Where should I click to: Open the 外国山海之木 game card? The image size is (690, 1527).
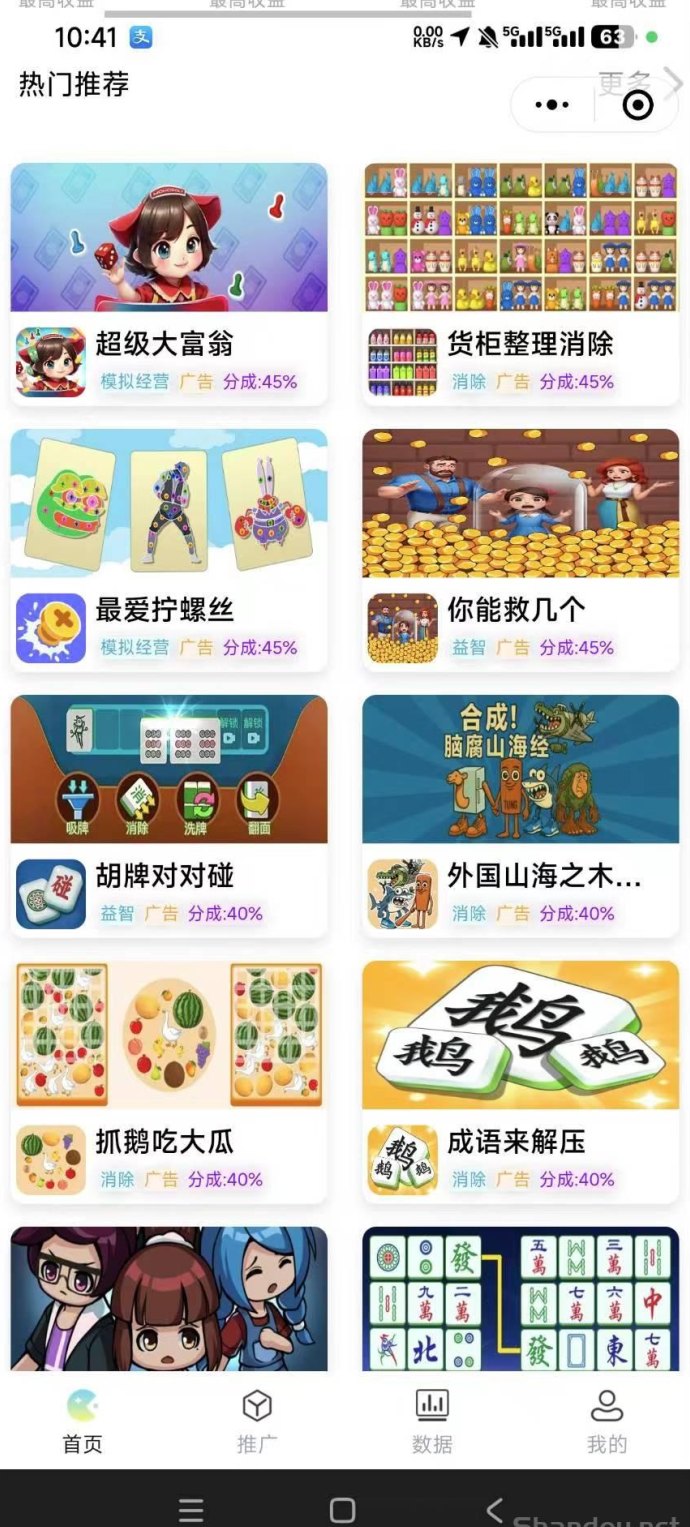coord(520,815)
